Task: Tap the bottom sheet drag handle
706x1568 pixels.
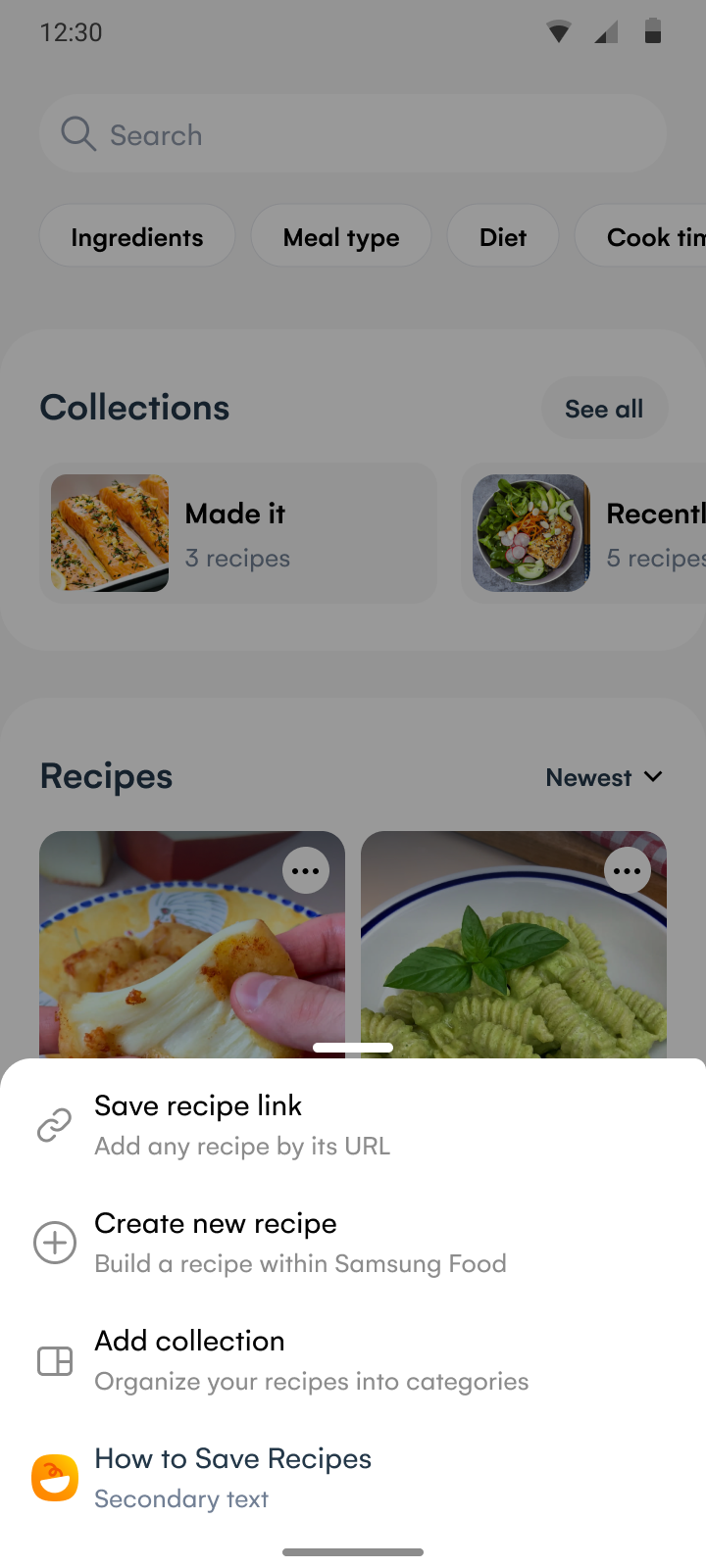Action: click(353, 1048)
